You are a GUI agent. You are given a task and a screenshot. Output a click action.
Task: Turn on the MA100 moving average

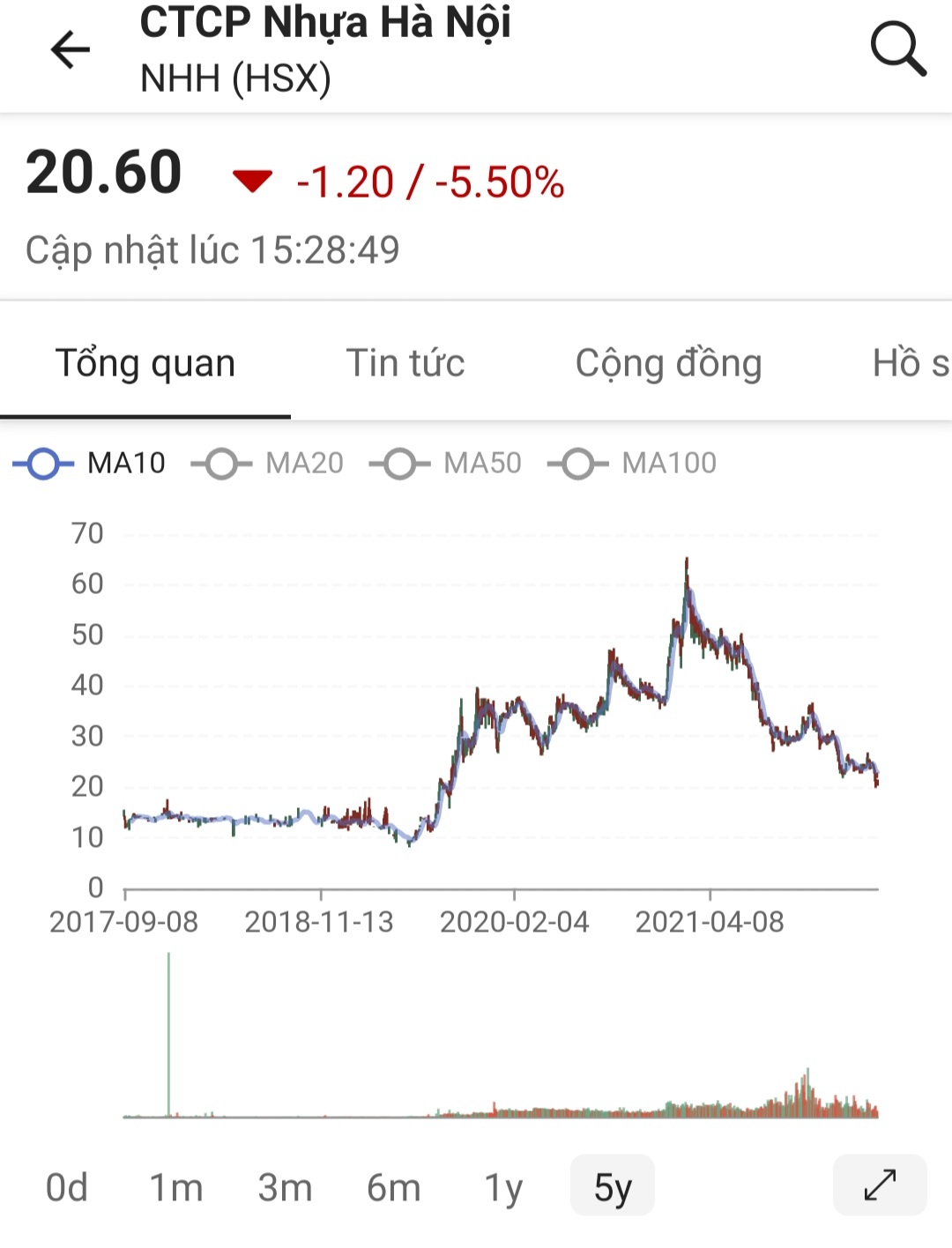[633, 464]
